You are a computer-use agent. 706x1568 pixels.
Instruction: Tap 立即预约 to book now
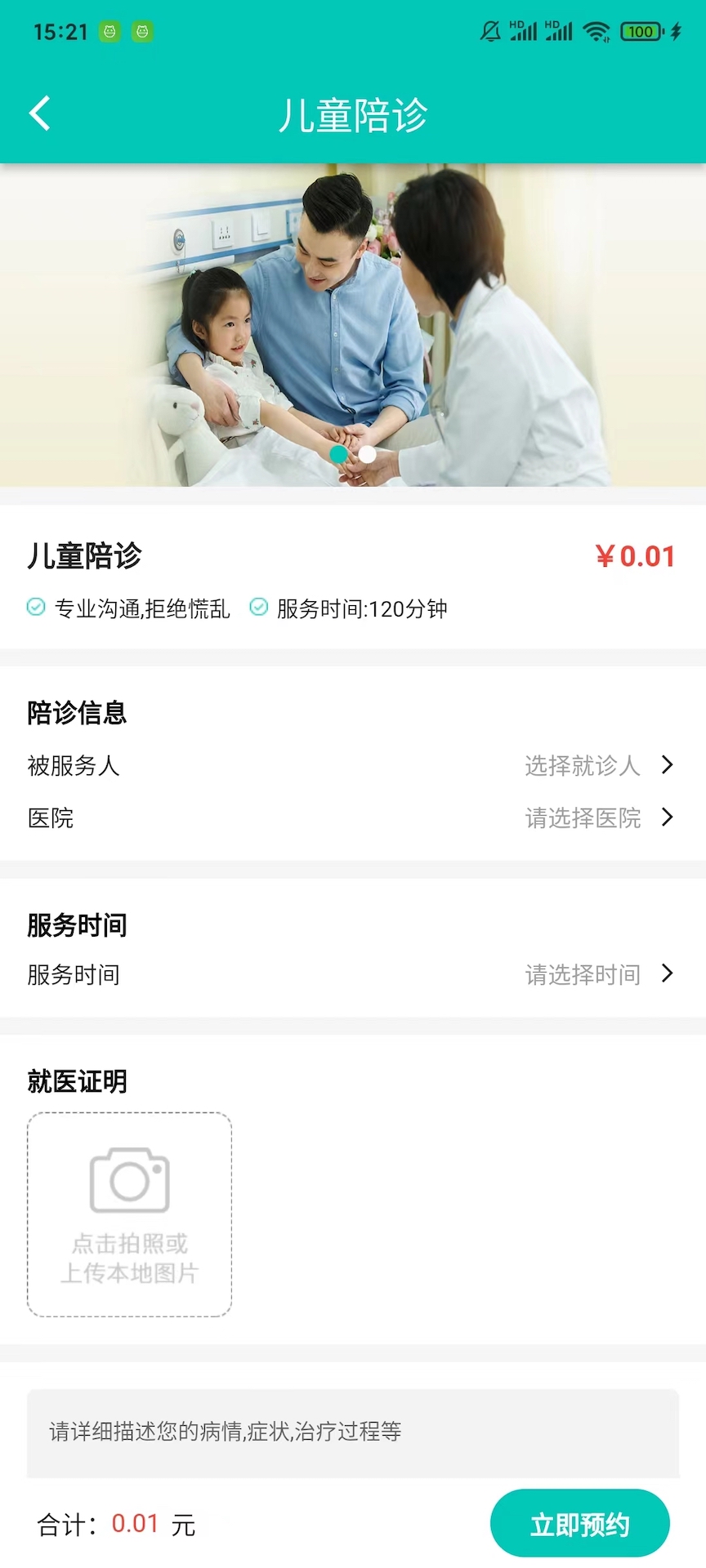tap(579, 1524)
